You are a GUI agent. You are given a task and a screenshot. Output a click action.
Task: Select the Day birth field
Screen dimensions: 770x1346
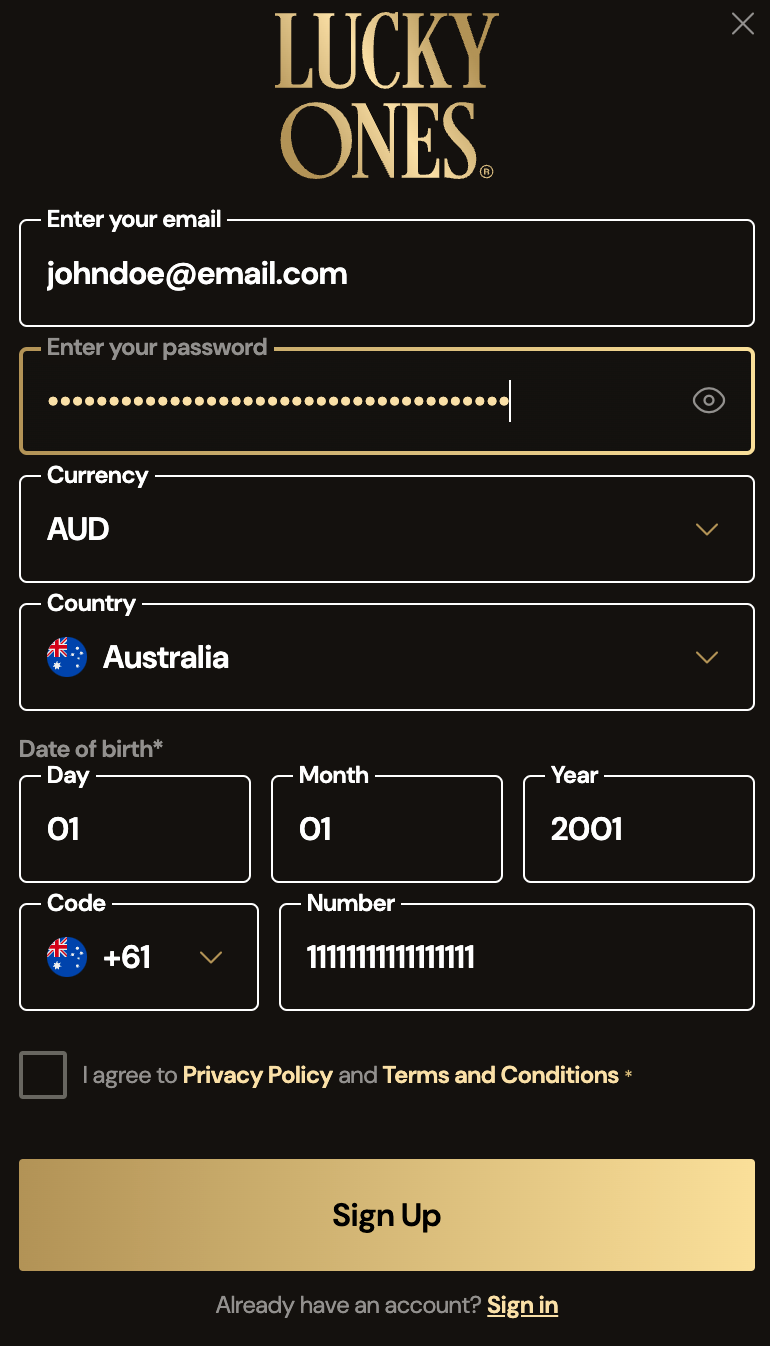tap(135, 829)
